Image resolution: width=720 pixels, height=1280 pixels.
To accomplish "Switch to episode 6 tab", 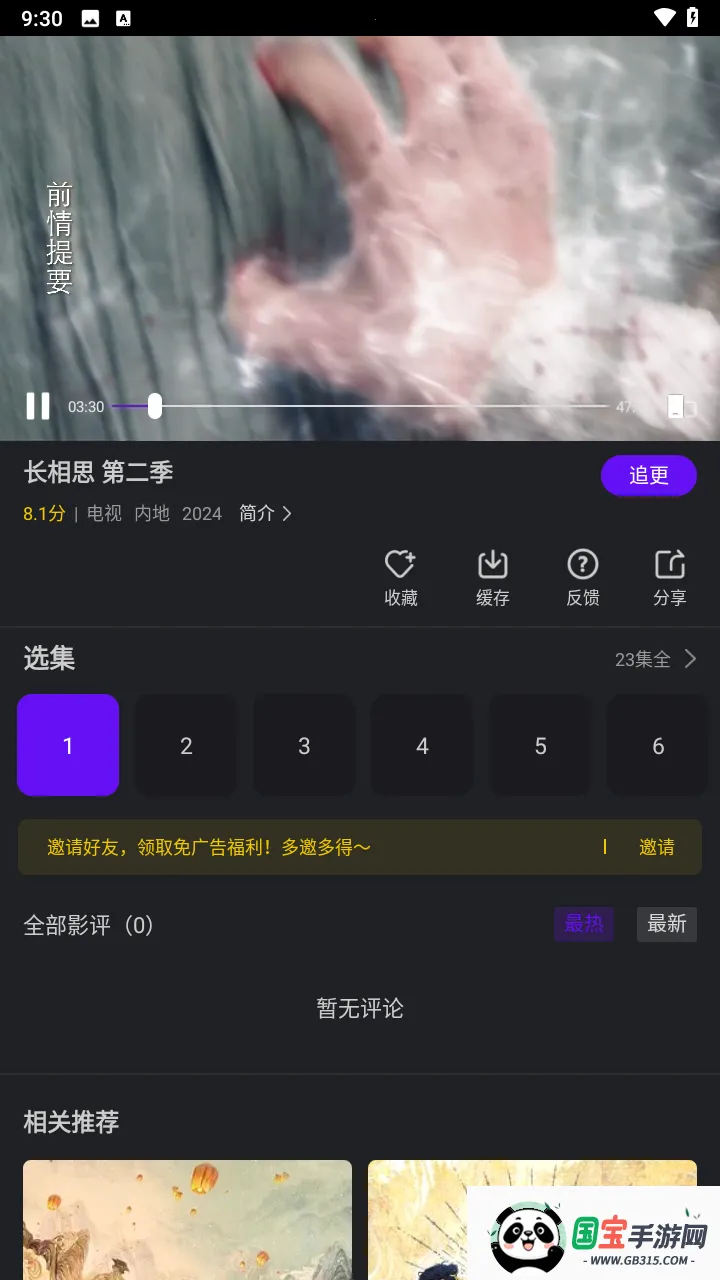I will pyautogui.click(x=658, y=745).
